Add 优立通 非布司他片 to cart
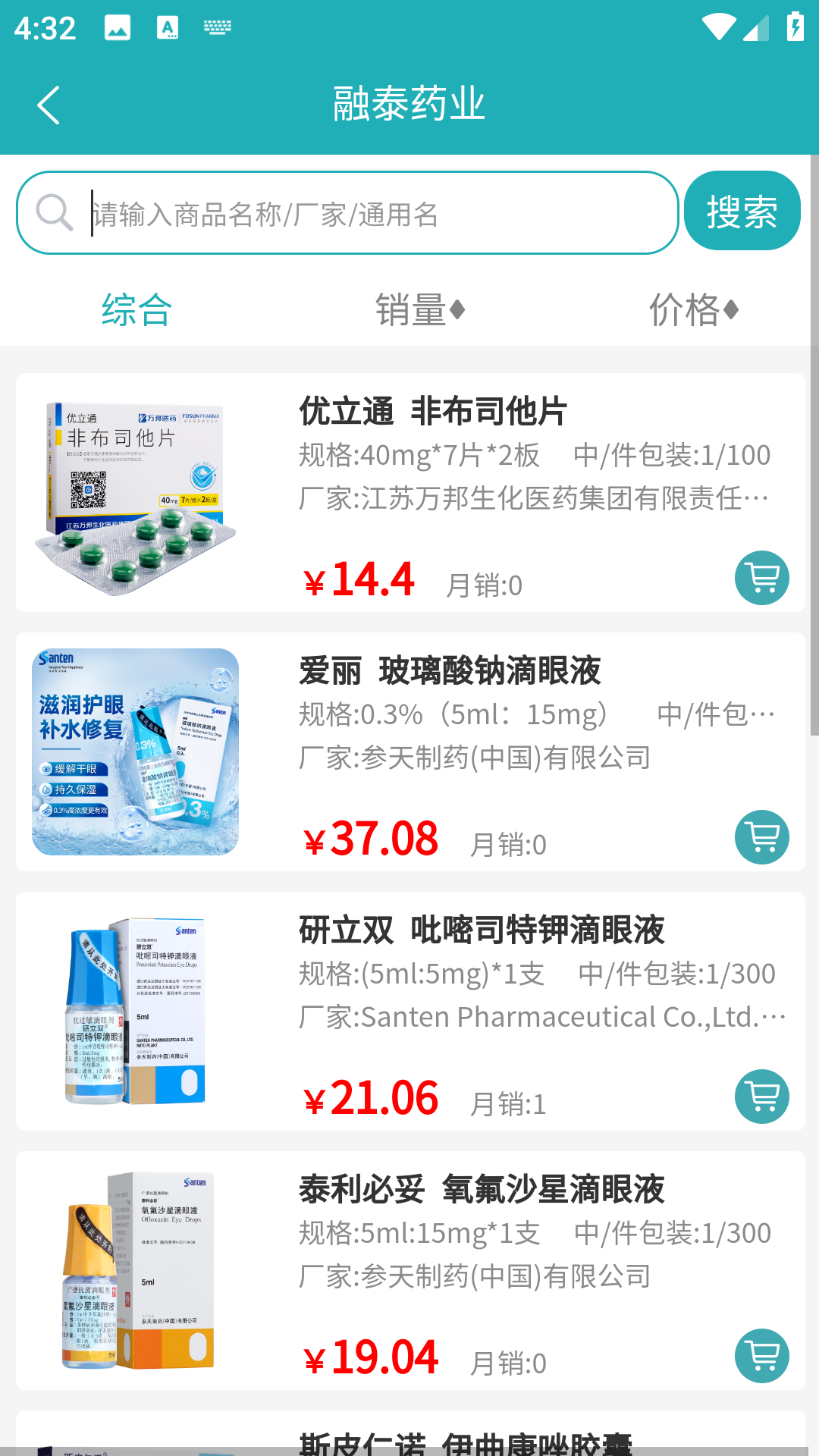The image size is (819, 1456). (x=761, y=578)
